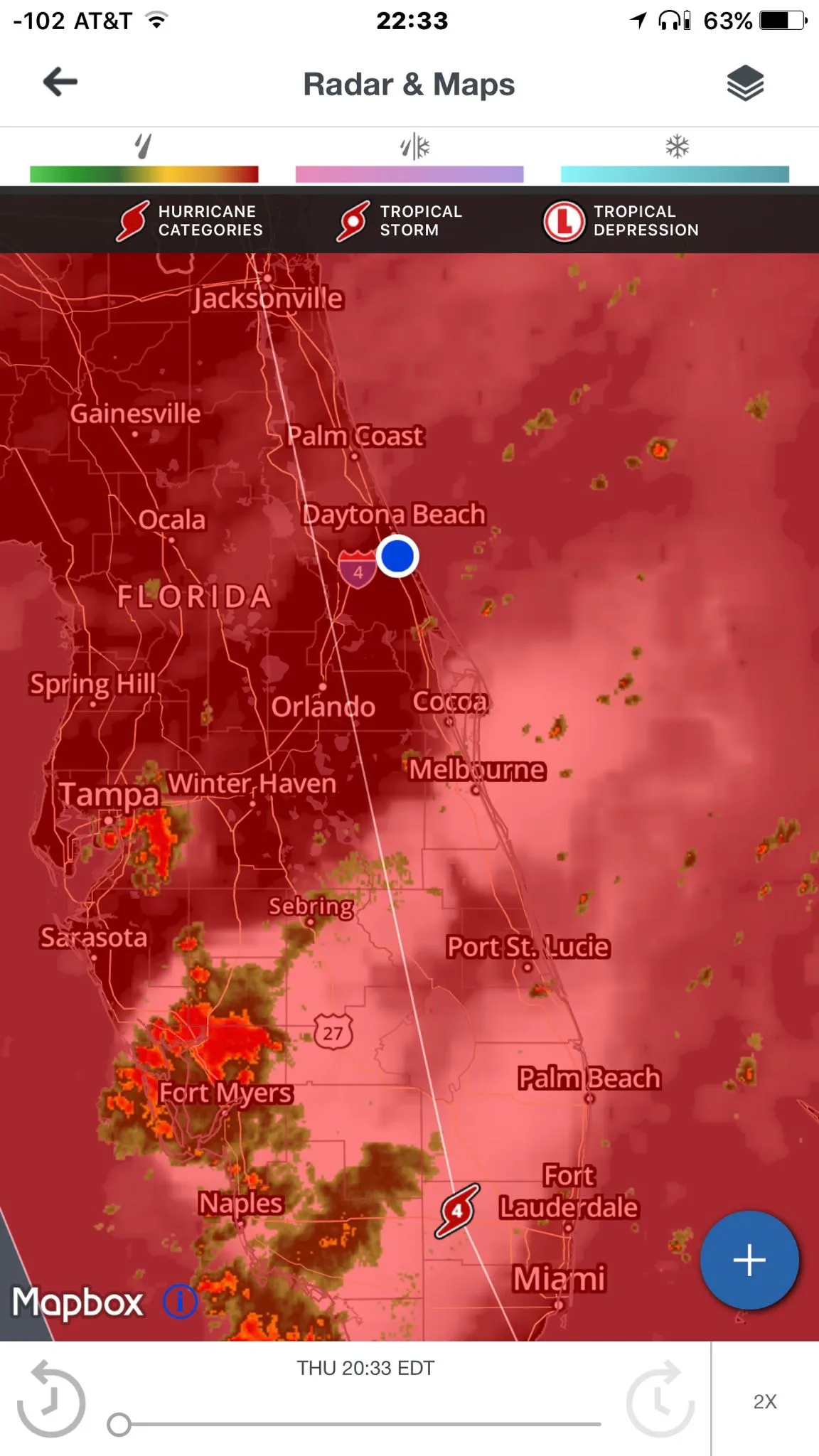Tap the radar timeline slider handle
Viewport: 819px width, 1456px height.
click(x=119, y=1424)
